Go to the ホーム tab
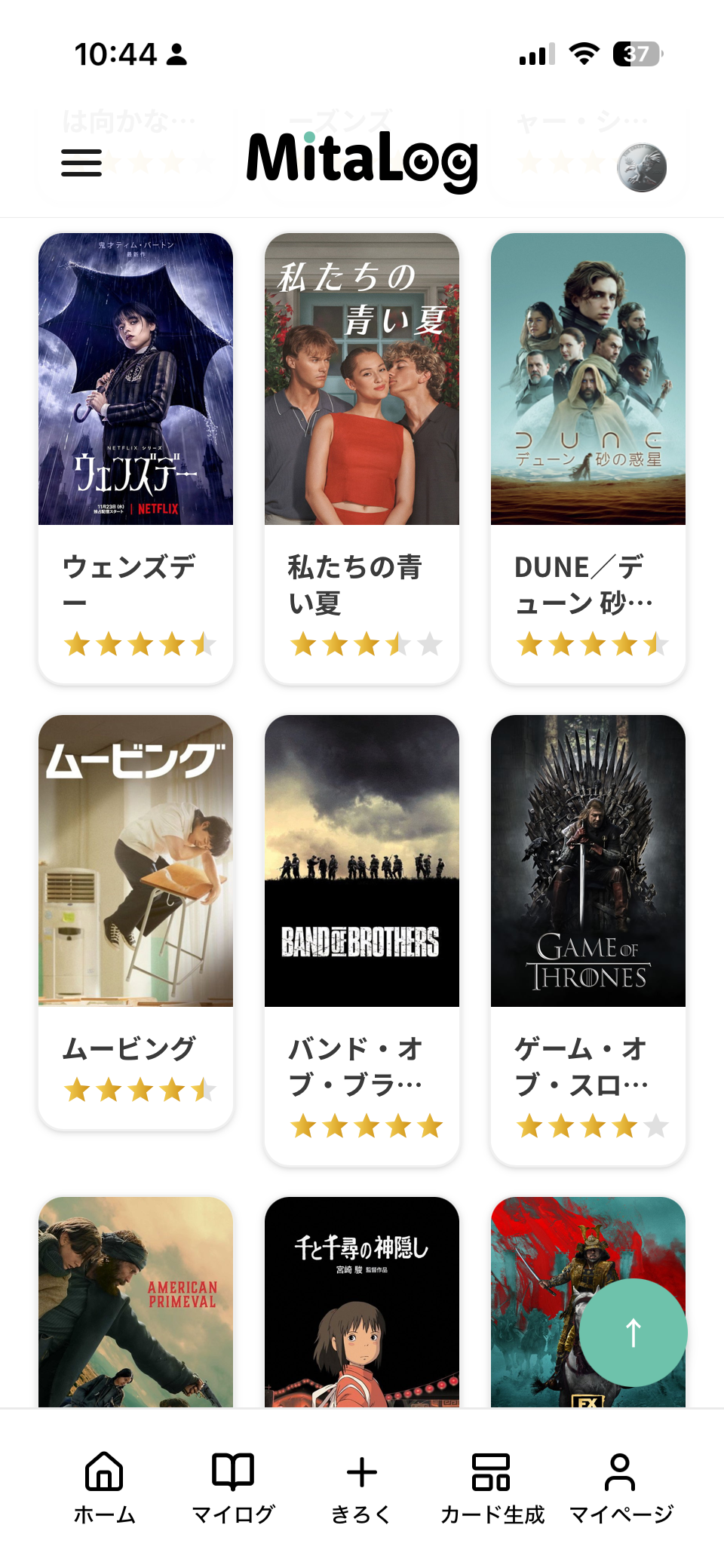Screen dimensions: 724x1568 click(104, 1488)
